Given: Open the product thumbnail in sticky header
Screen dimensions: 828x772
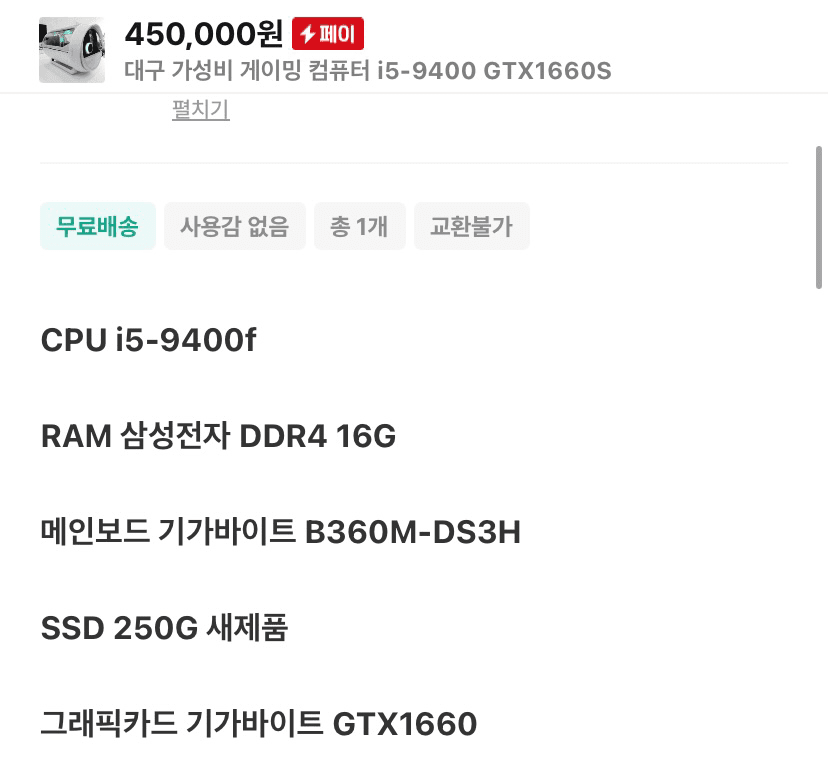Looking at the screenshot, I should [x=72, y=50].
